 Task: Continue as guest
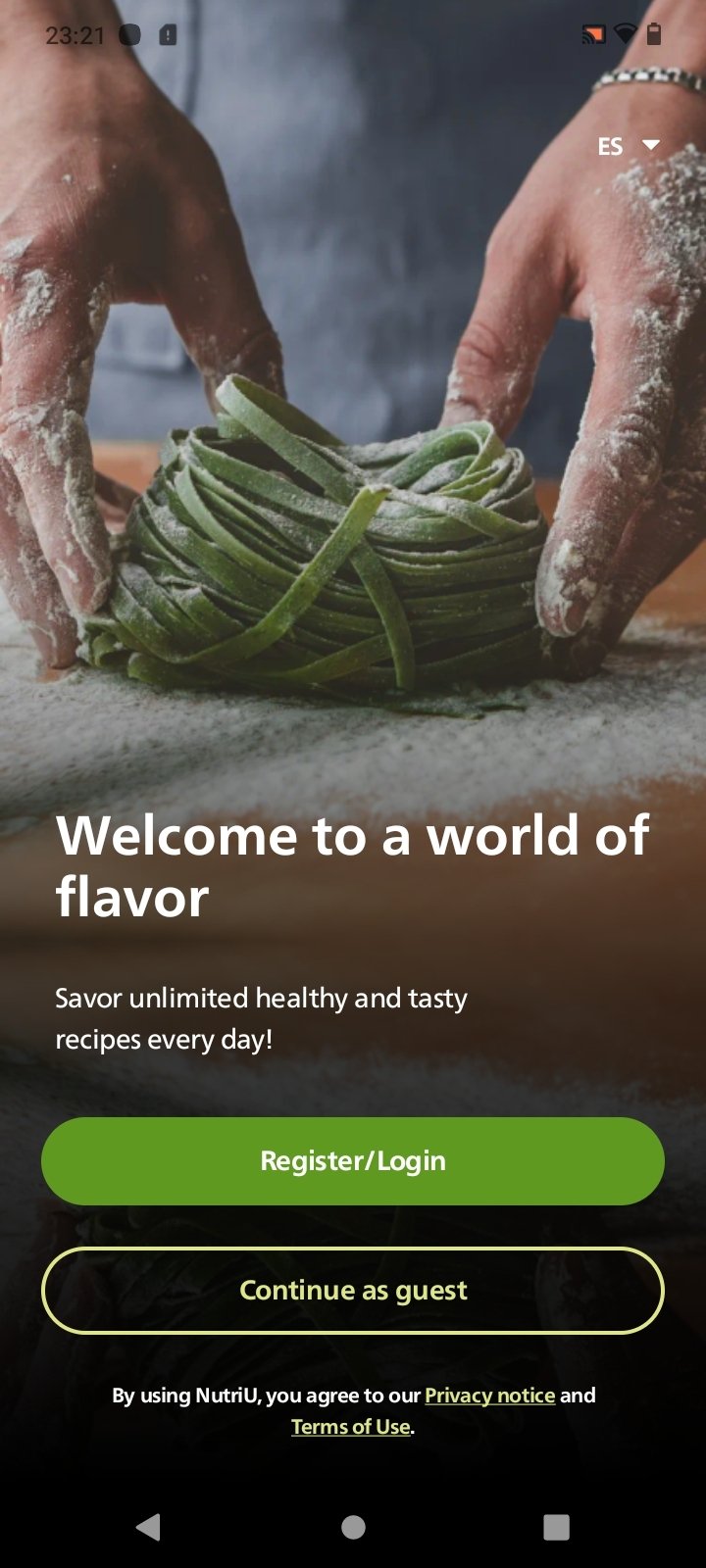pyautogui.click(x=353, y=1291)
